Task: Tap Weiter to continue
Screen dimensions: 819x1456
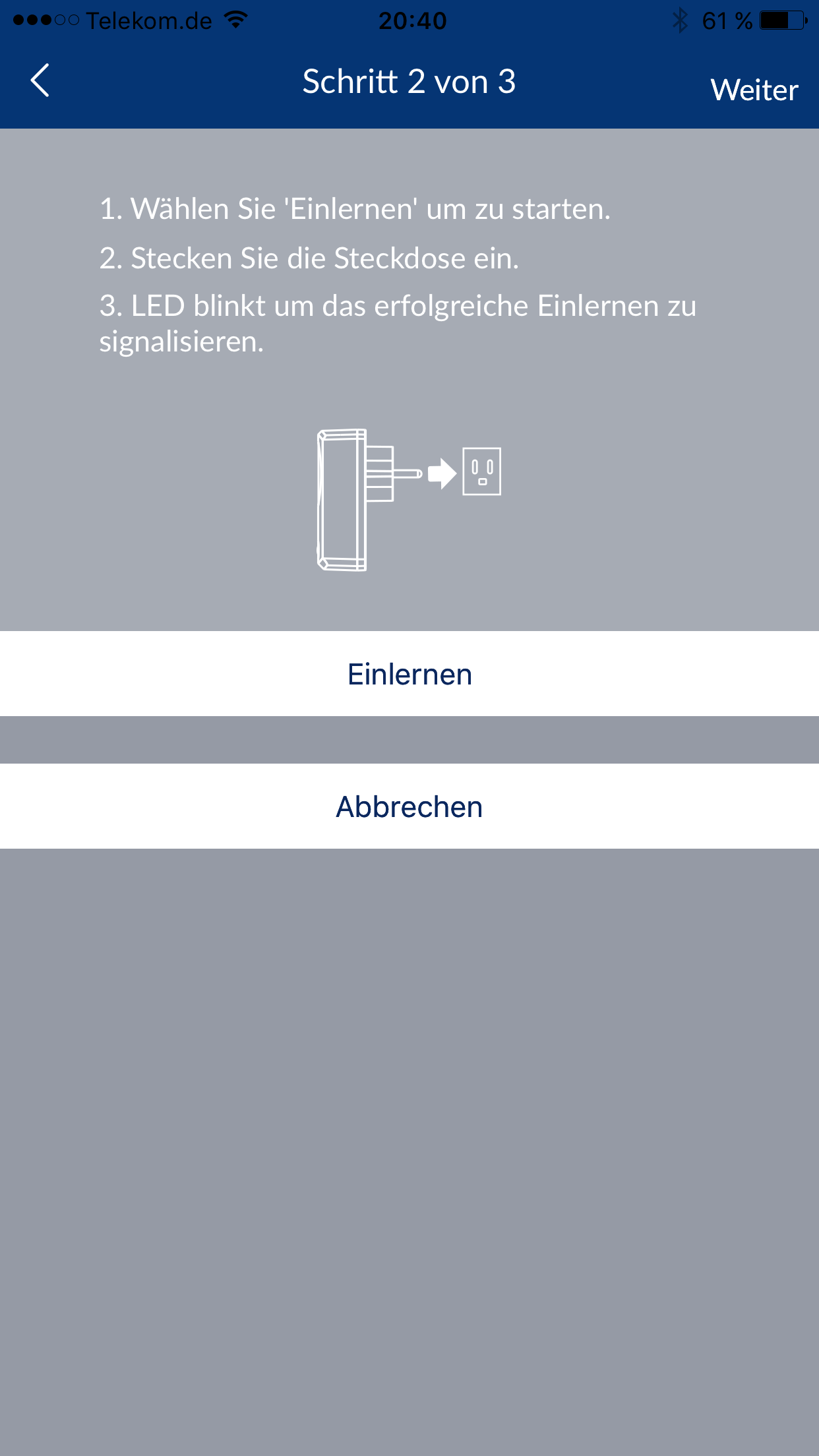Action: [x=754, y=90]
